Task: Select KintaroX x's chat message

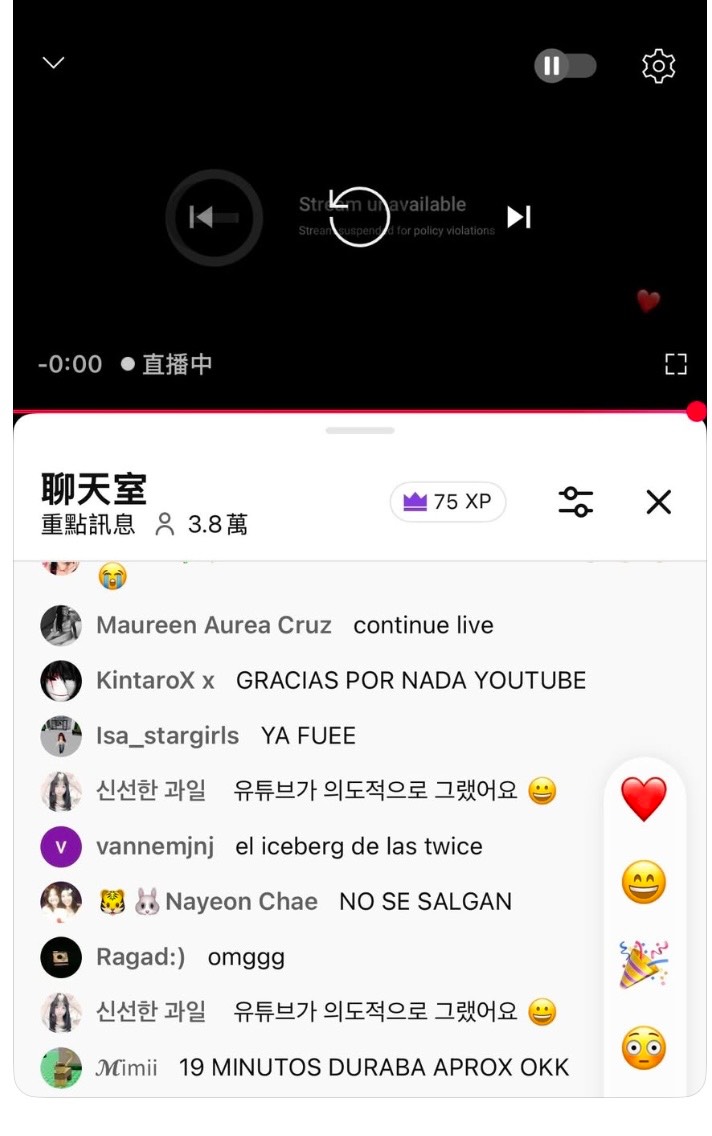Action: pos(410,681)
